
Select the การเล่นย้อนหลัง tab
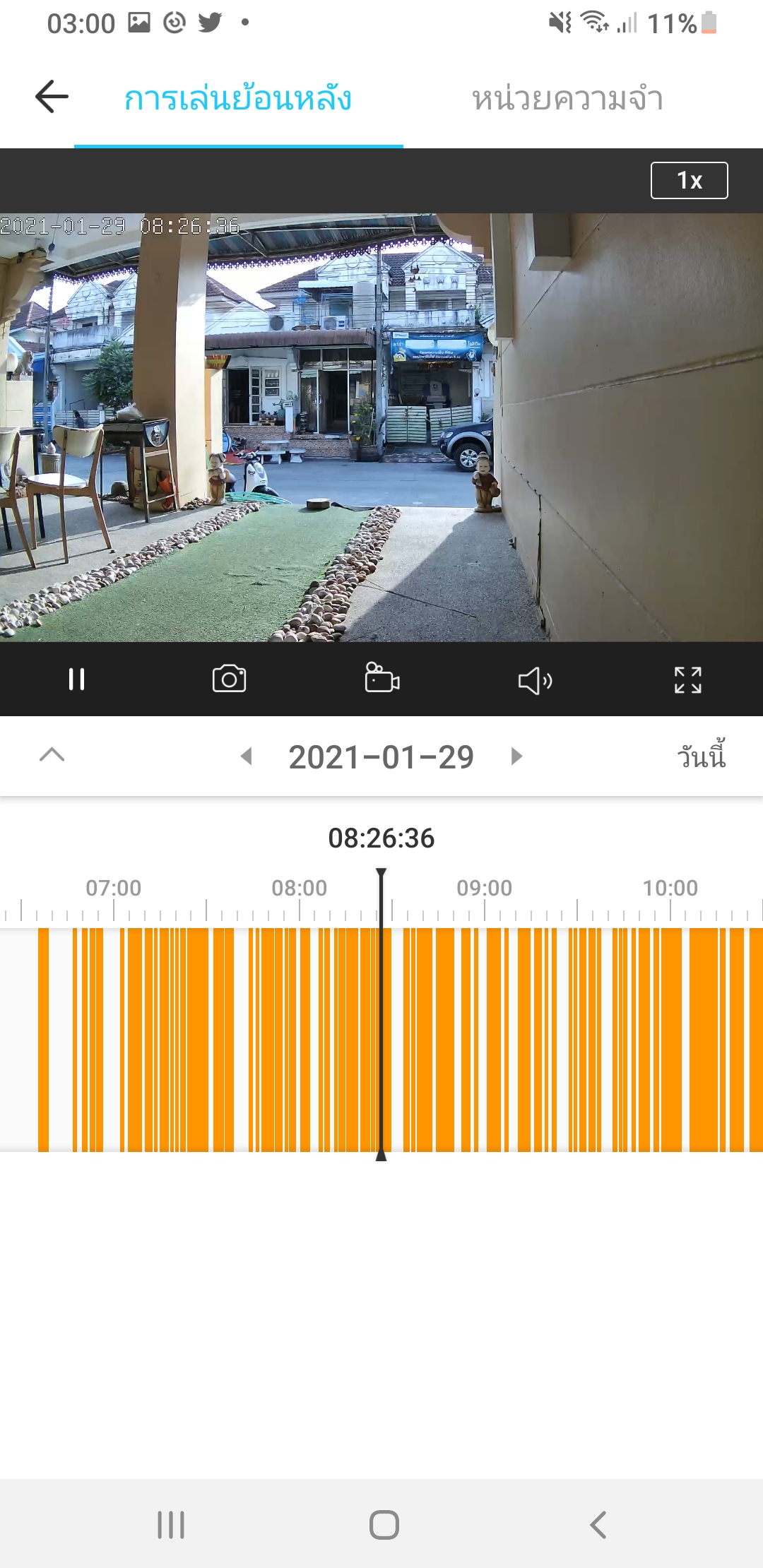[238, 99]
